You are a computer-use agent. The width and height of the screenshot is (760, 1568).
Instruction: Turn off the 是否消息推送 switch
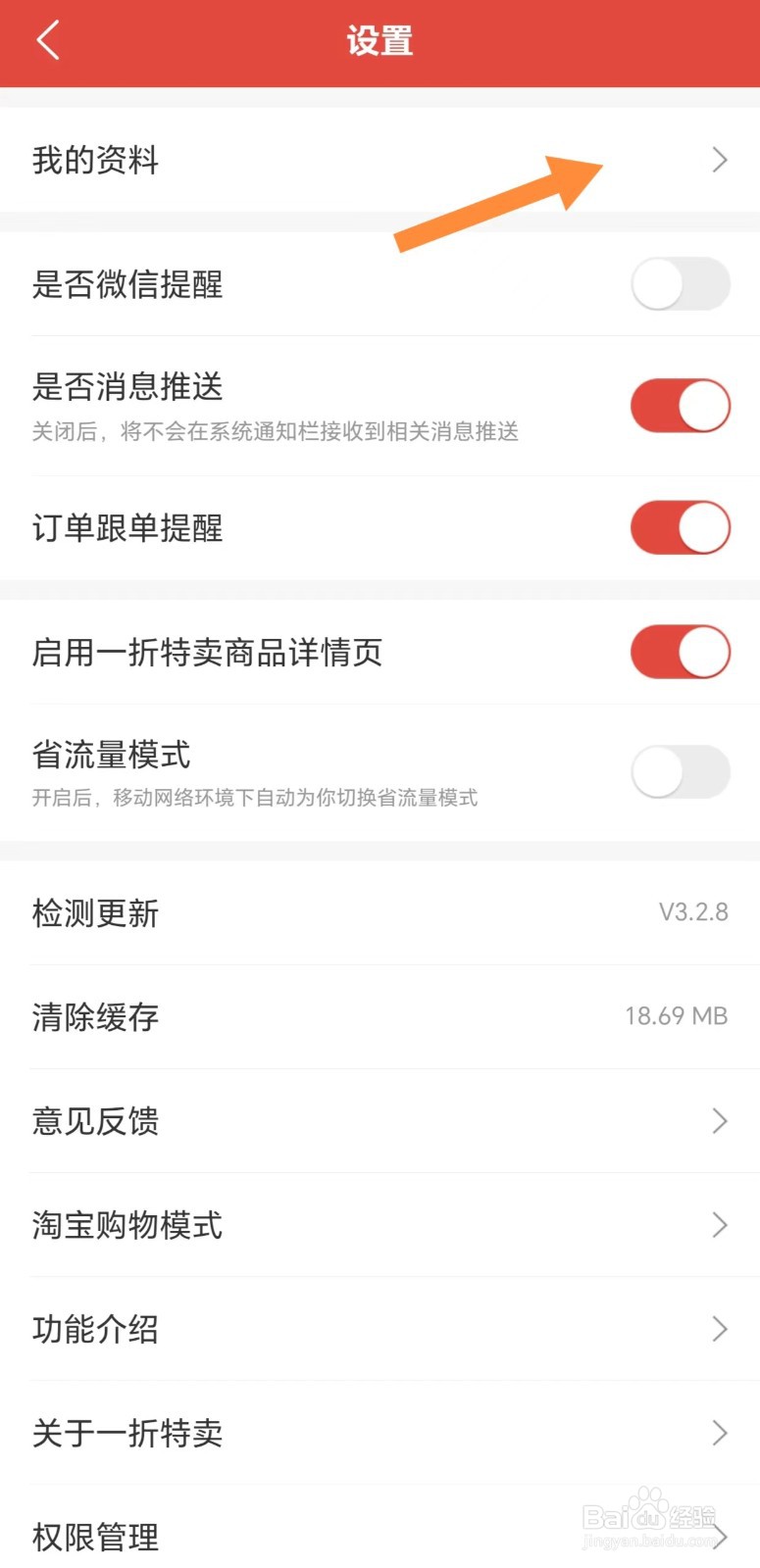click(x=680, y=406)
